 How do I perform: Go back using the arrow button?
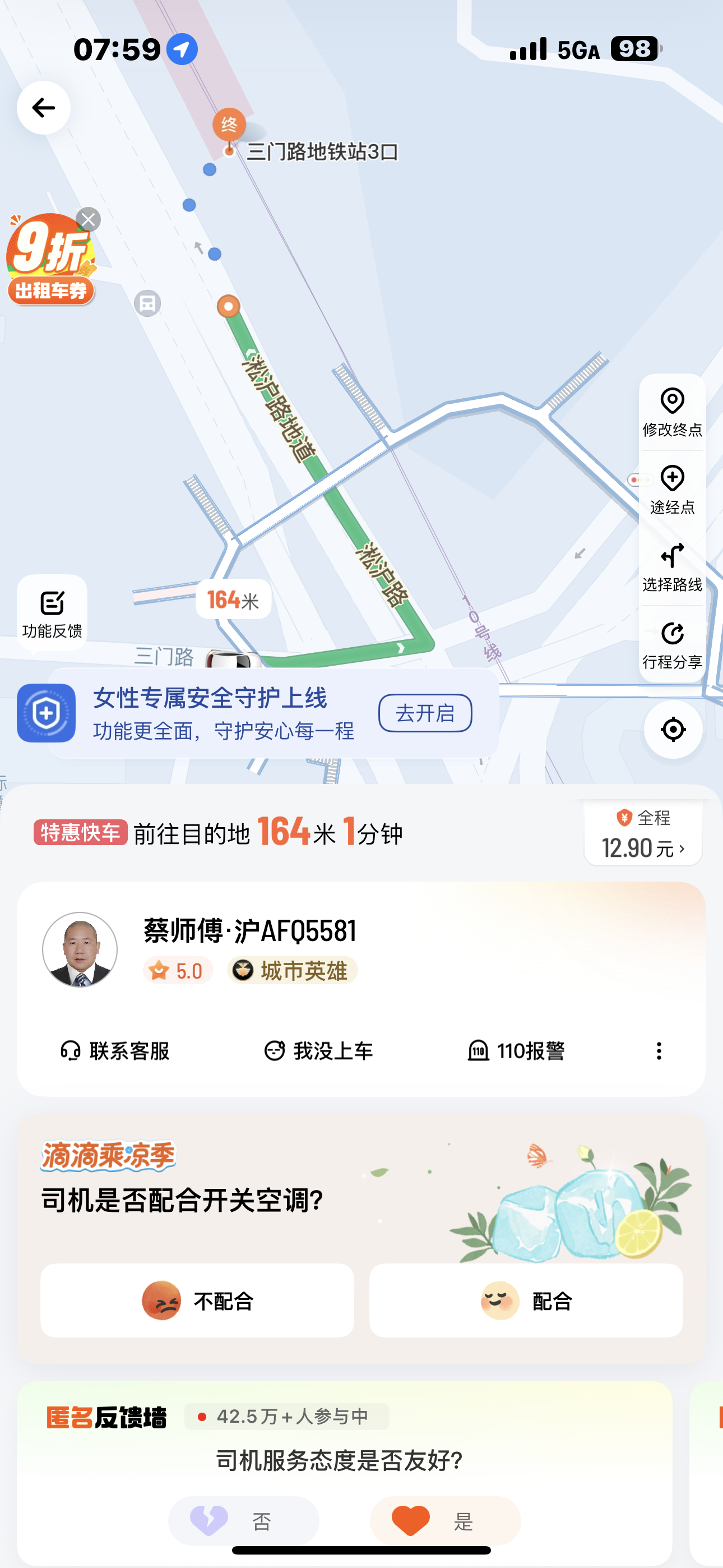tap(43, 108)
